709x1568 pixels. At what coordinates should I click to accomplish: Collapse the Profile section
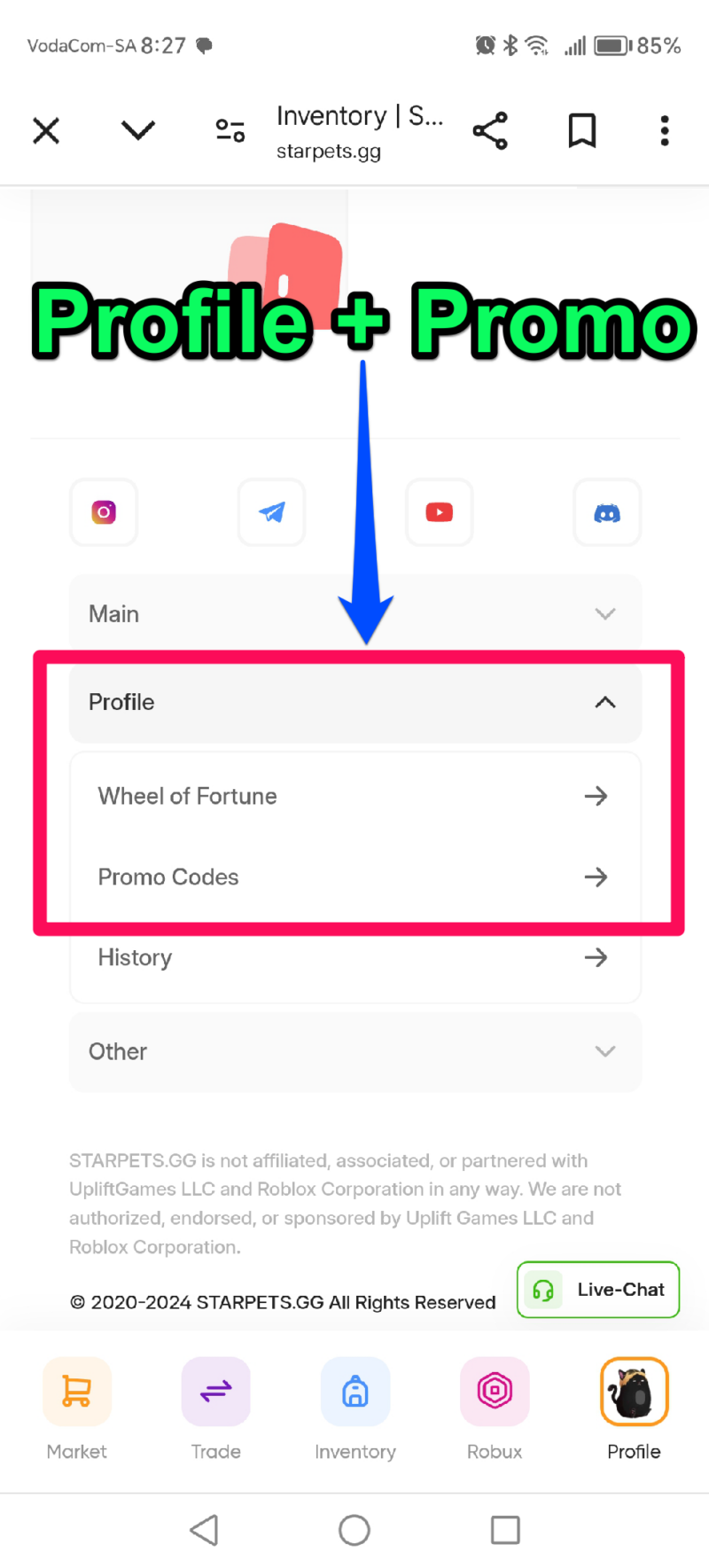click(354, 702)
